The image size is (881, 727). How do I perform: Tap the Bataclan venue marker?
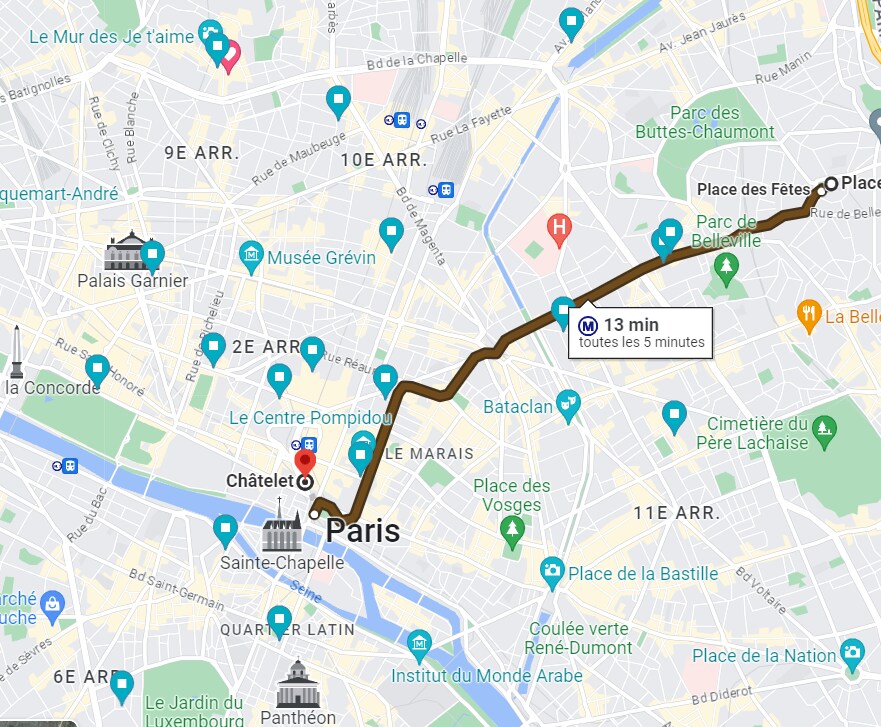click(568, 404)
